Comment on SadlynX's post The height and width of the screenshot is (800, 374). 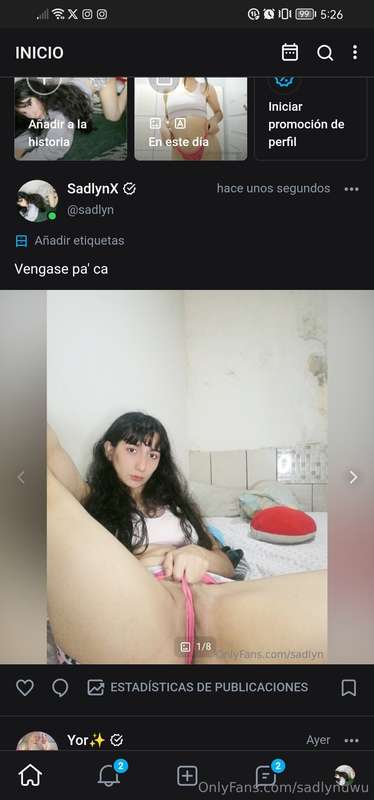click(60, 688)
